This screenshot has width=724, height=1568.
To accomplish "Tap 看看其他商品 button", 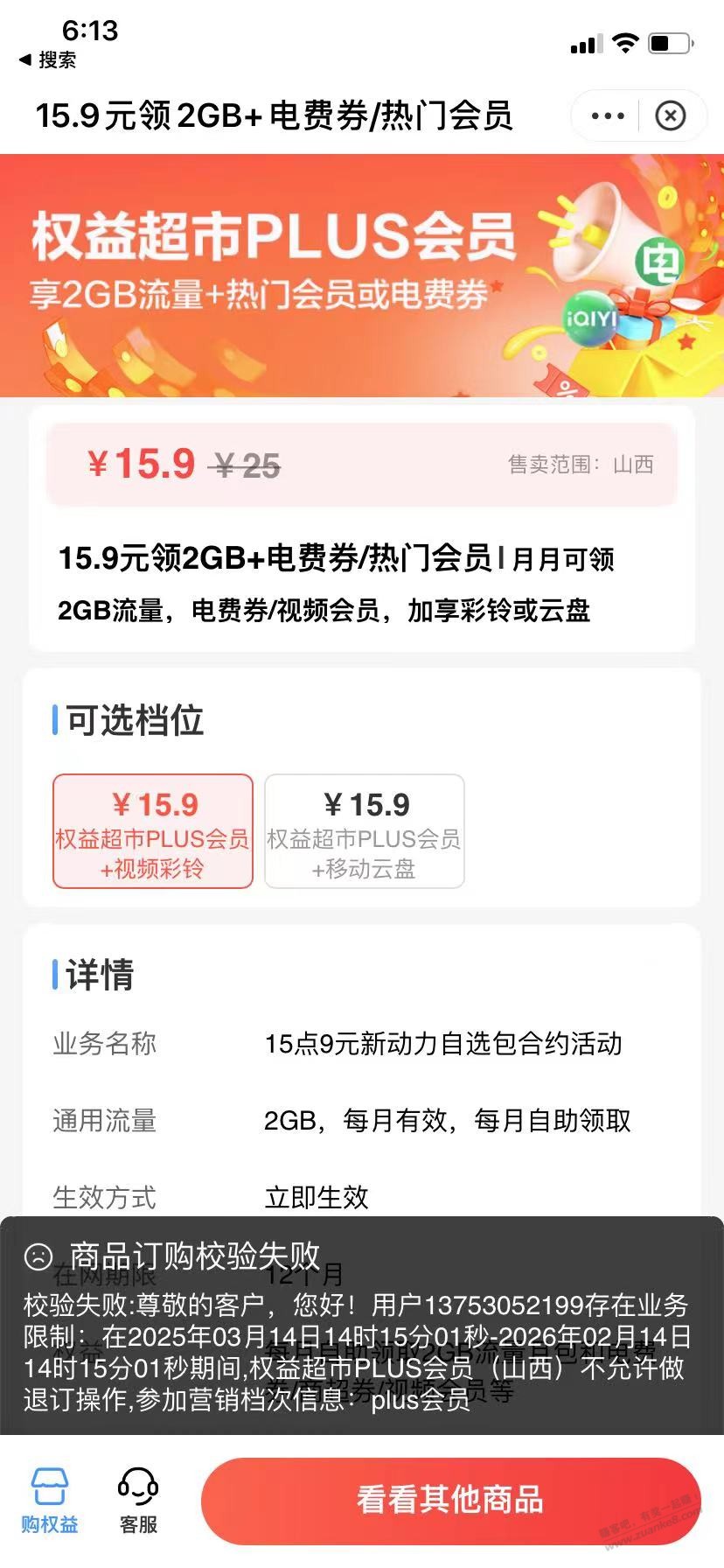I will point(450,1500).
